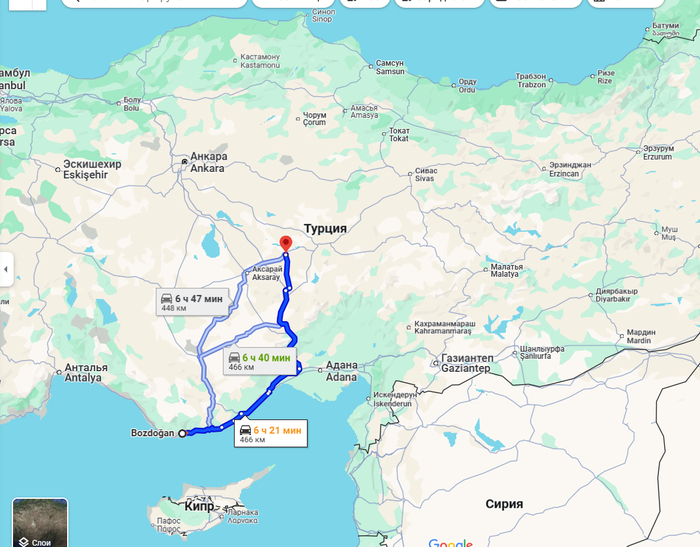
Task: Select the 6 ч 47 мин alternate route
Action: point(196,302)
